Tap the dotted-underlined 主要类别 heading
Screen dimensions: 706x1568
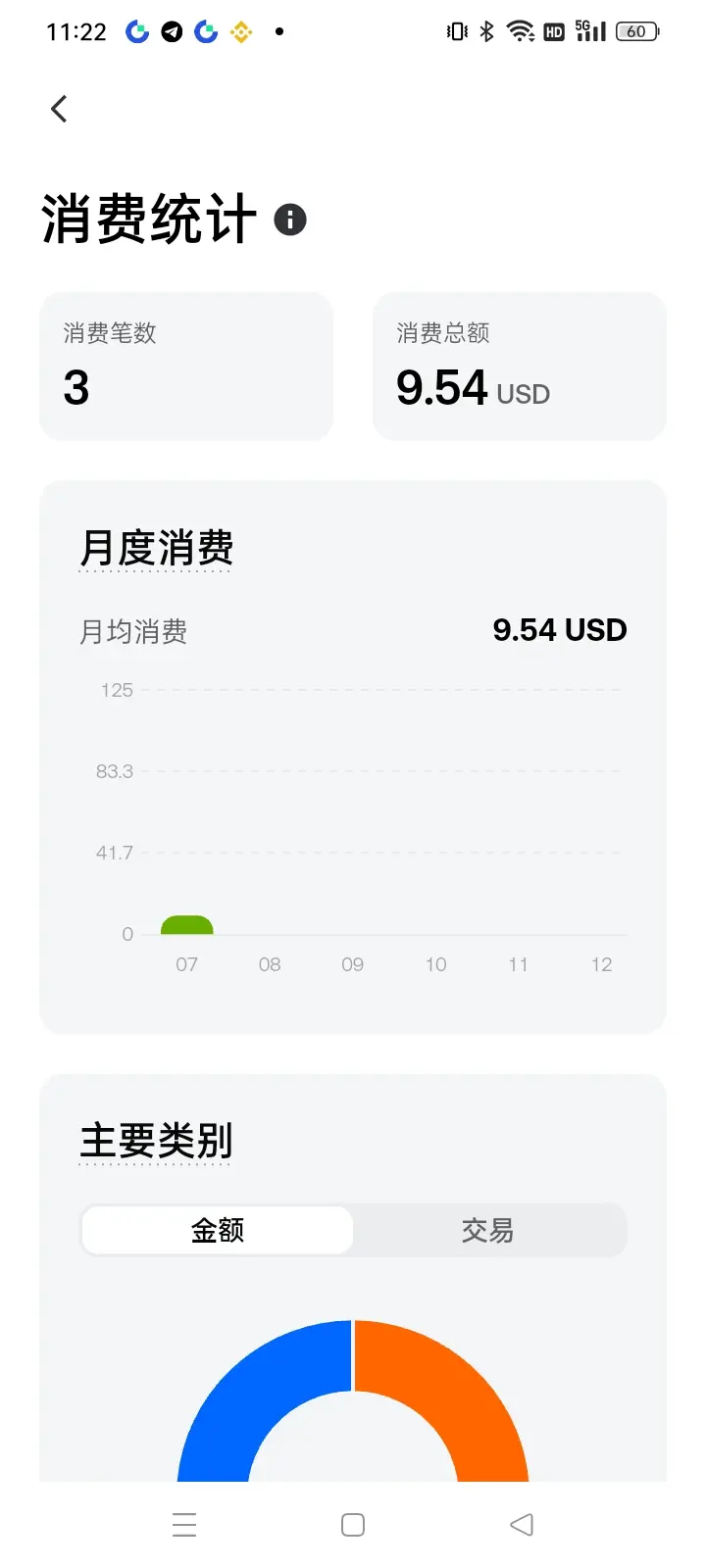[156, 1142]
